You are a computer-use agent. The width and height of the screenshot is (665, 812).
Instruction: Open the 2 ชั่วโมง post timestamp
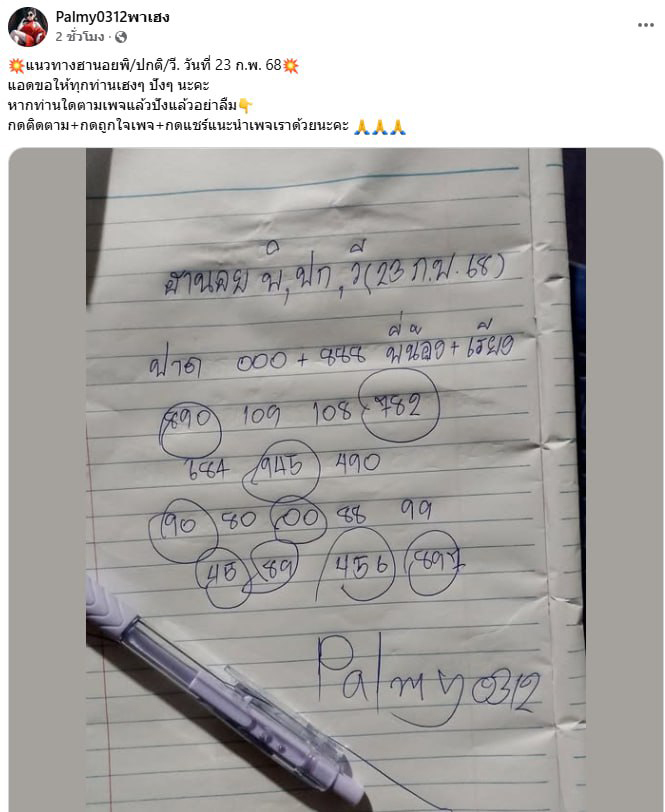pos(80,36)
